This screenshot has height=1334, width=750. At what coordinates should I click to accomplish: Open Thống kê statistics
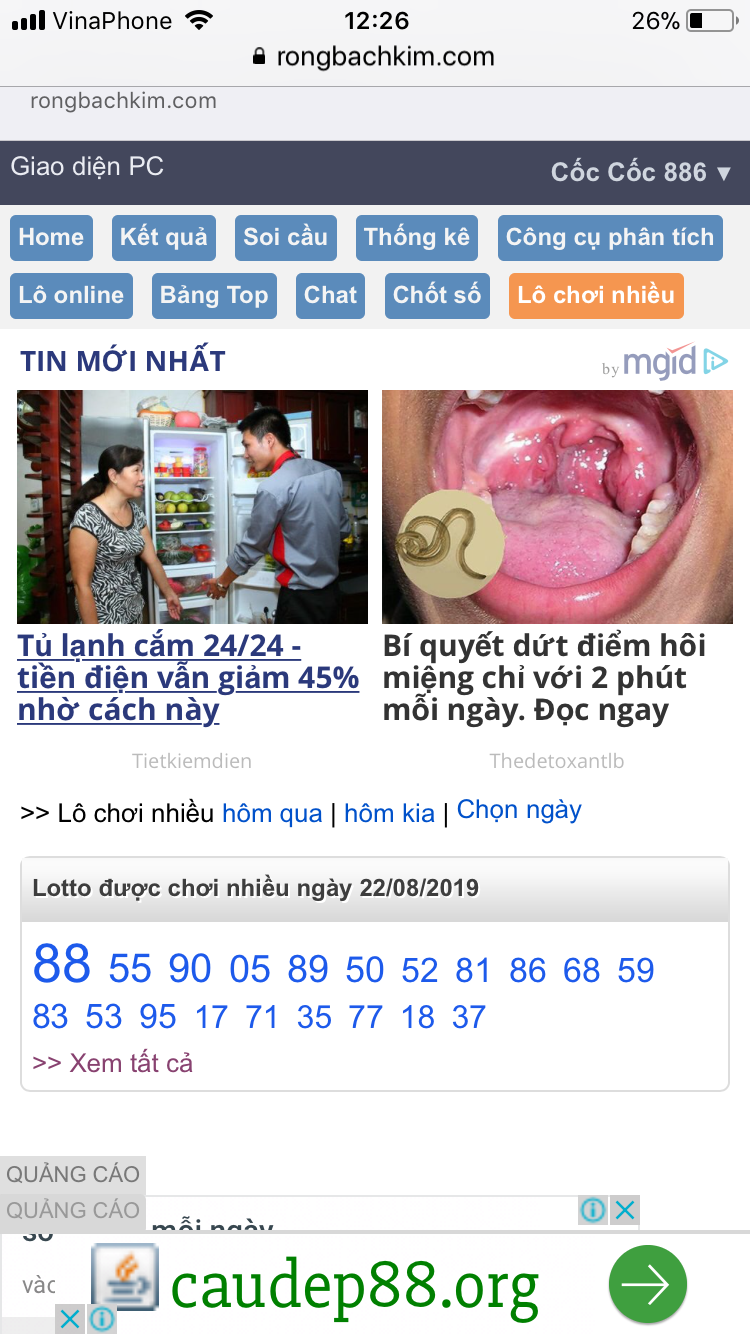[x=416, y=238]
